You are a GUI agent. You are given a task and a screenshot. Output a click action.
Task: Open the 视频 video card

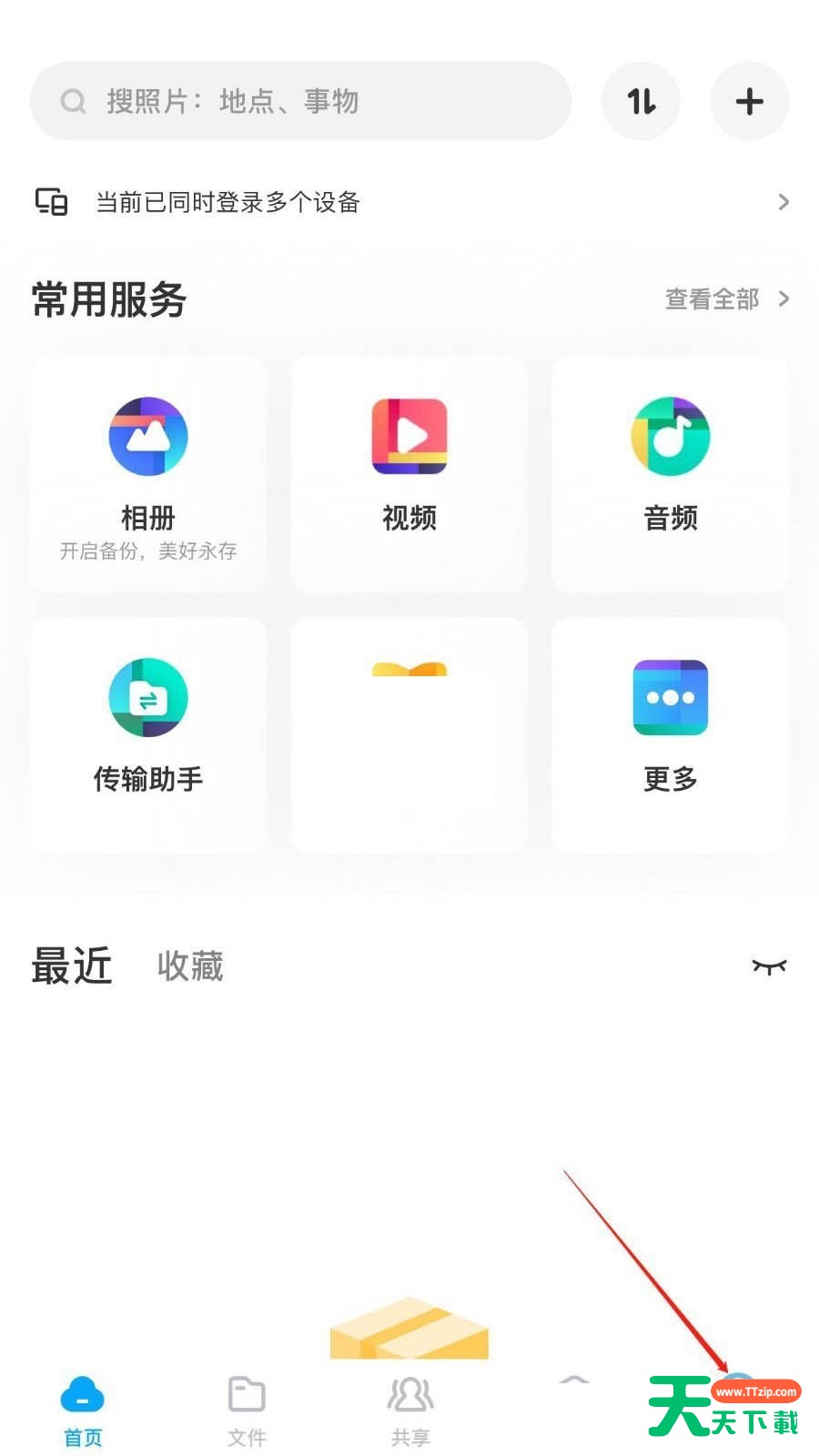pos(409,475)
